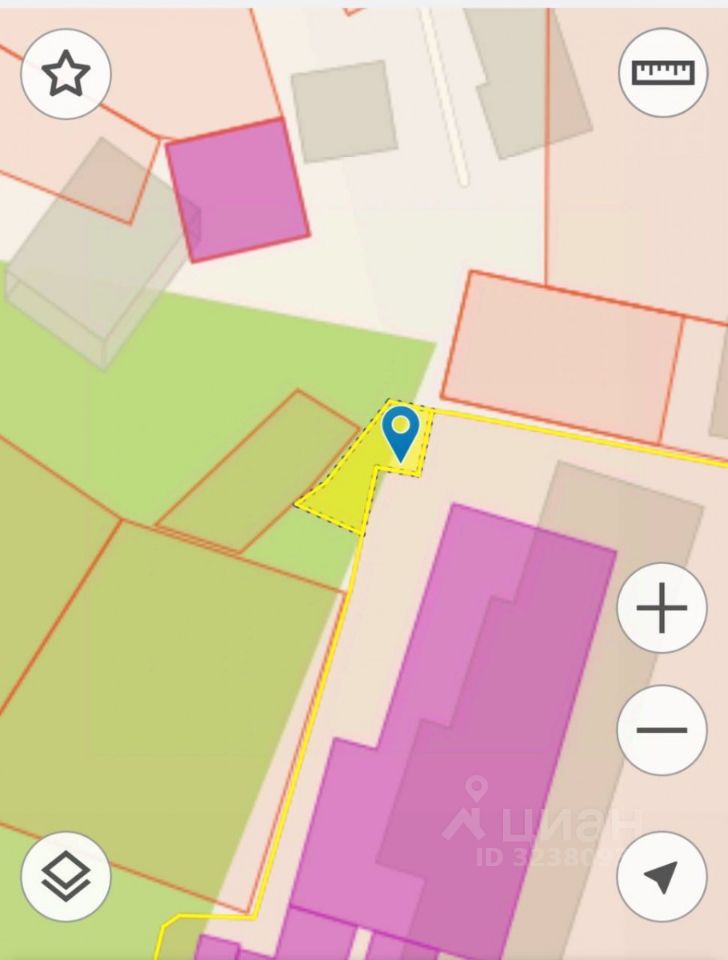Zoom out with the minus button
This screenshot has height=960, width=728.
point(662,729)
